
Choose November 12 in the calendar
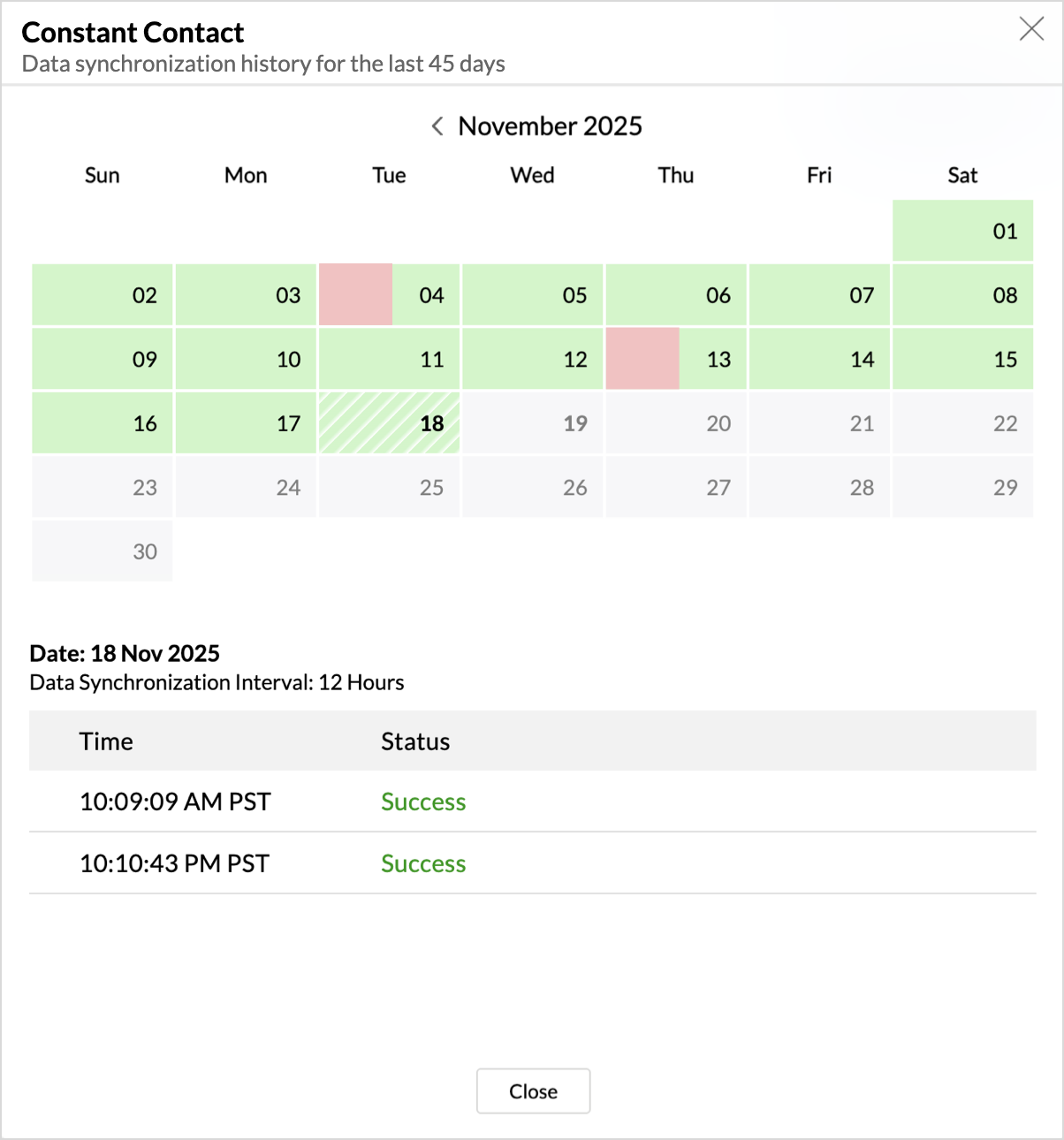pyautogui.click(x=533, y=359)
